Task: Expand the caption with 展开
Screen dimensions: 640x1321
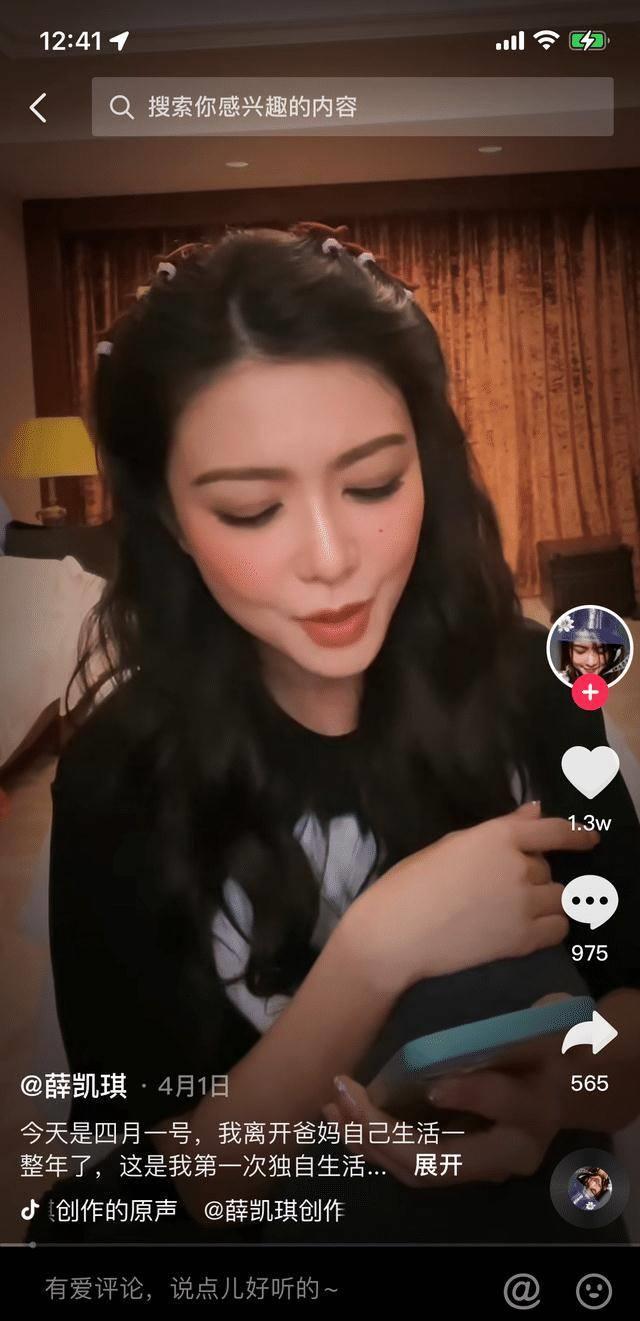Action: coord(438,1166)
